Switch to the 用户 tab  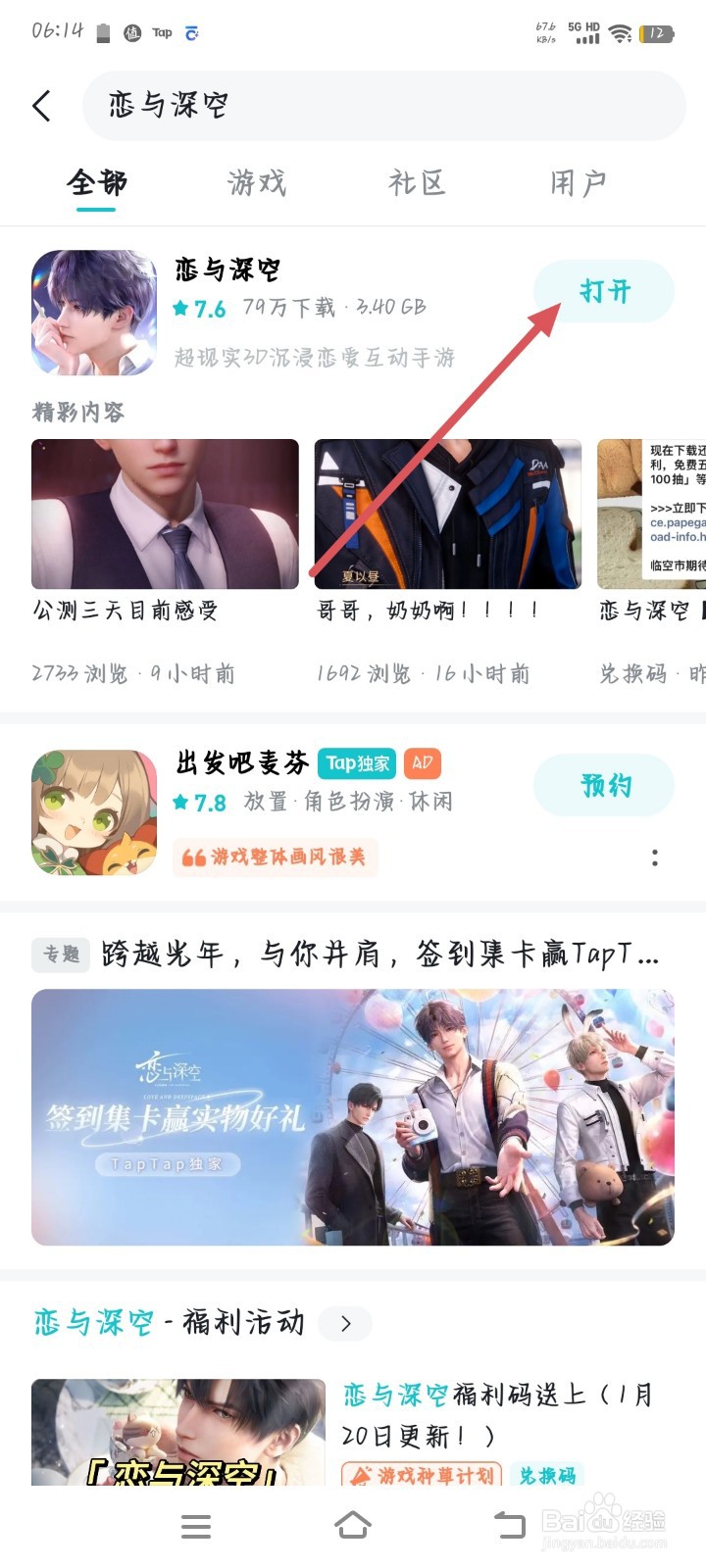coord(577,182)
